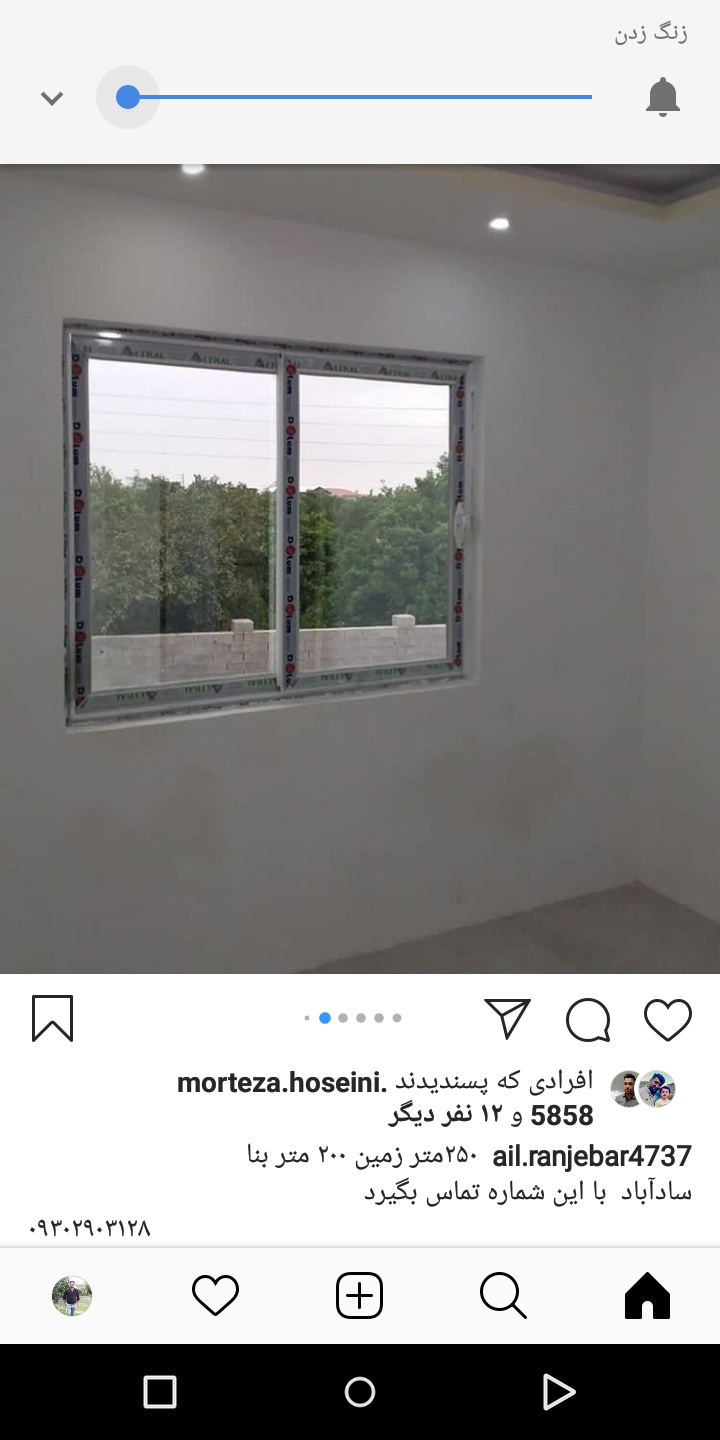Open morteza.hoseini's profile from the likes line
The image size is (720, 1440).
[x=282, y=1082]
